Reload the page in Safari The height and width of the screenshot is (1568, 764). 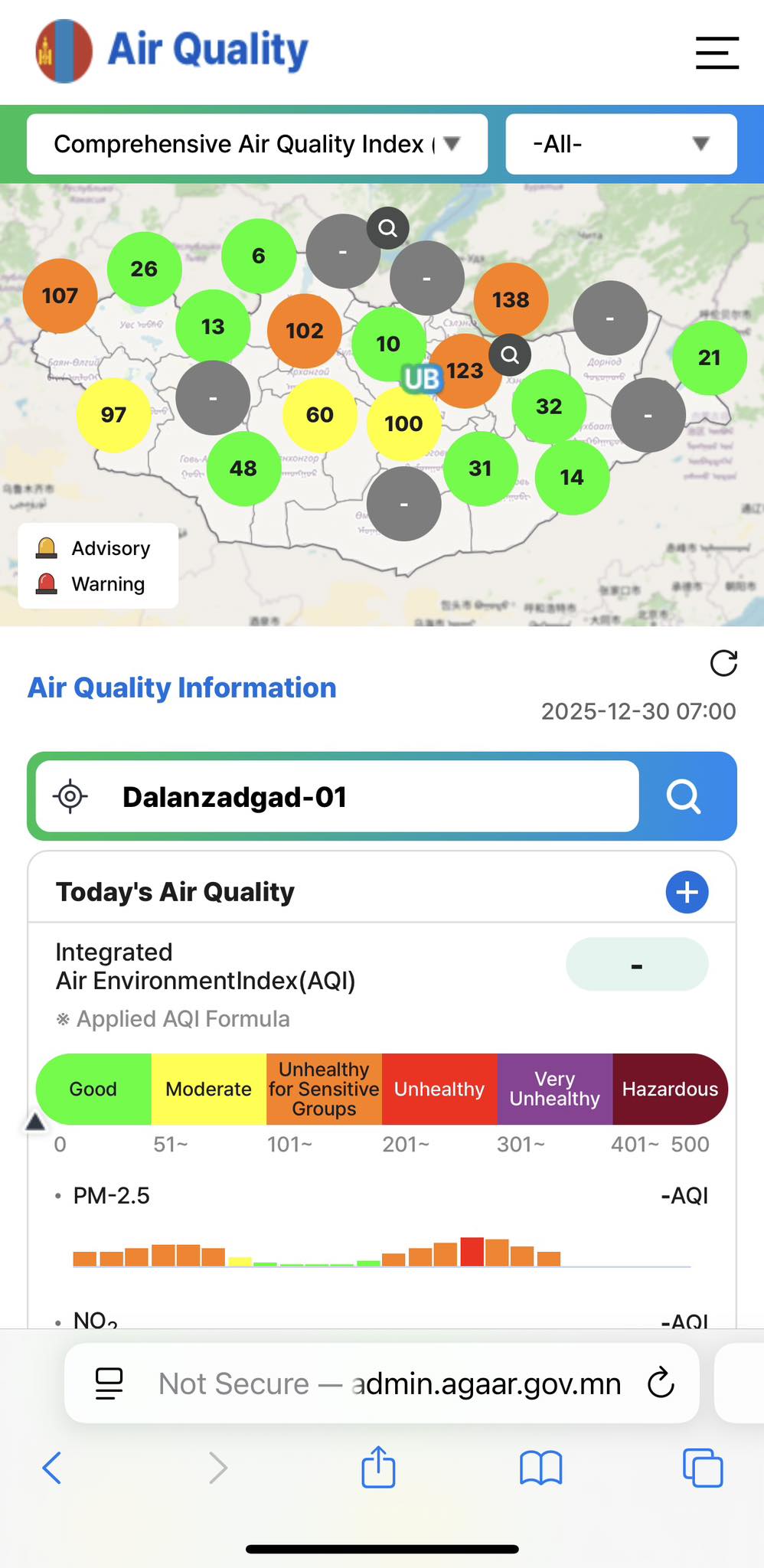coord(661,1383)
